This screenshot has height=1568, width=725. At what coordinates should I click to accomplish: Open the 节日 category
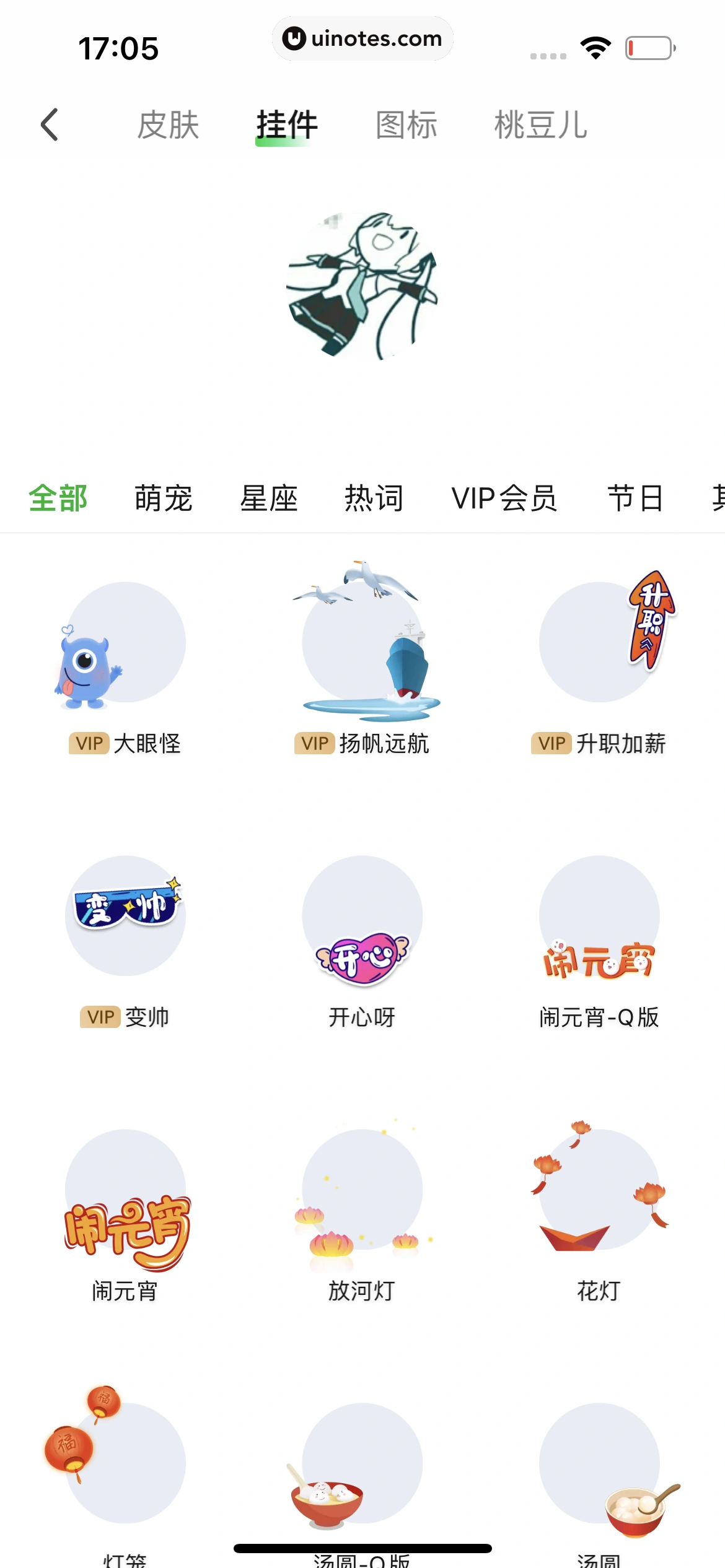(x=636, y=499)
